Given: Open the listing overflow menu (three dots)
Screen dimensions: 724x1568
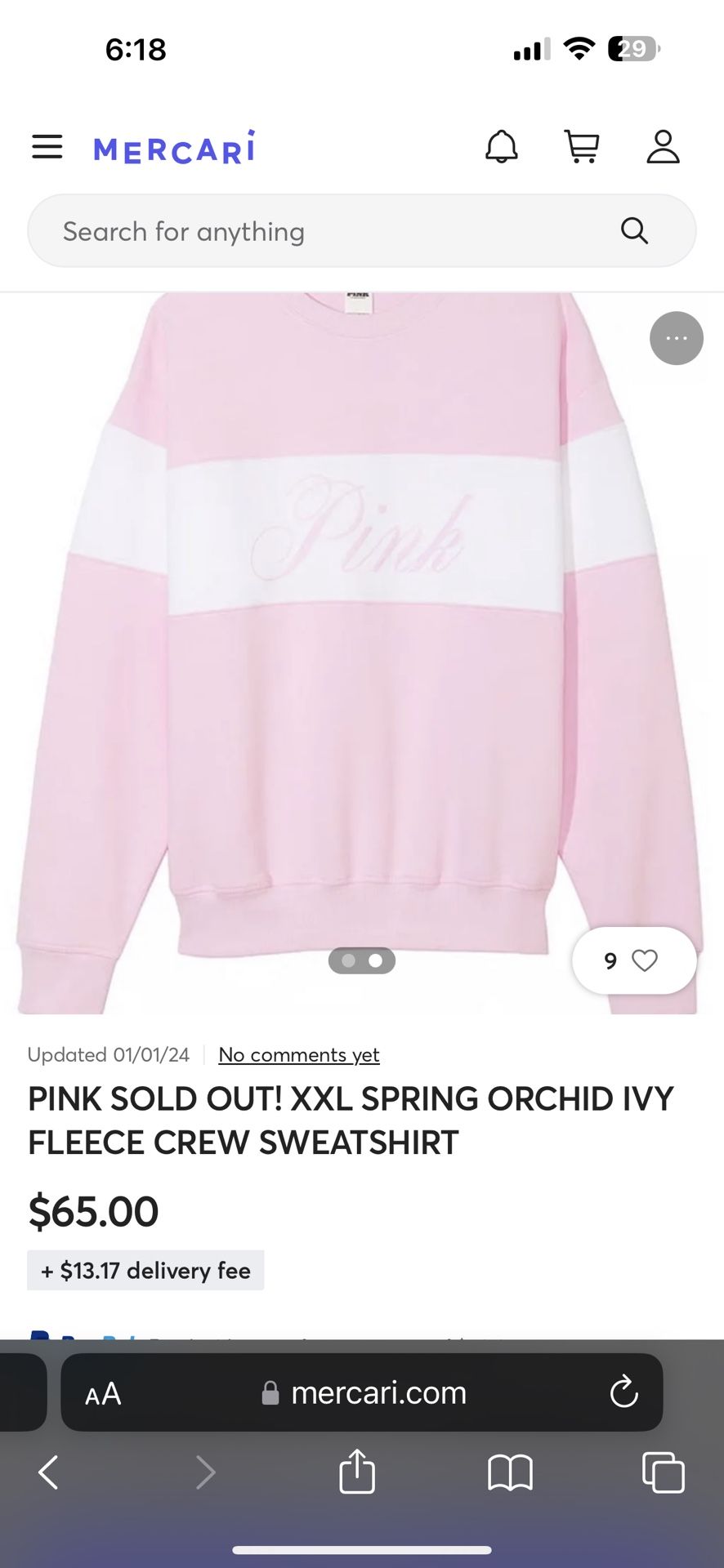Looking at the screenshot, I should pyautogui.click(x=676, y=338).
